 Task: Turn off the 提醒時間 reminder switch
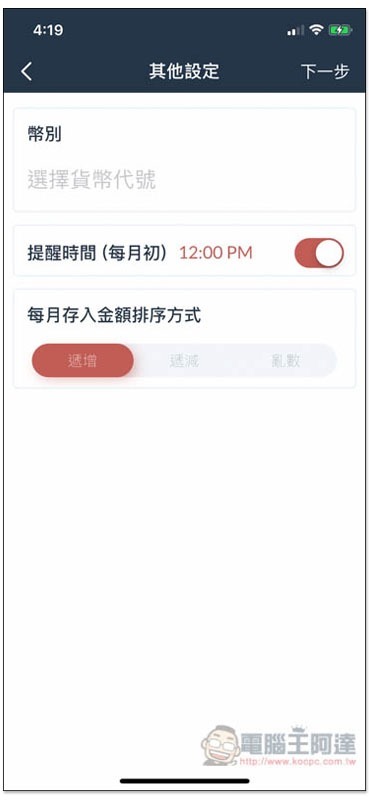[319, 253]
